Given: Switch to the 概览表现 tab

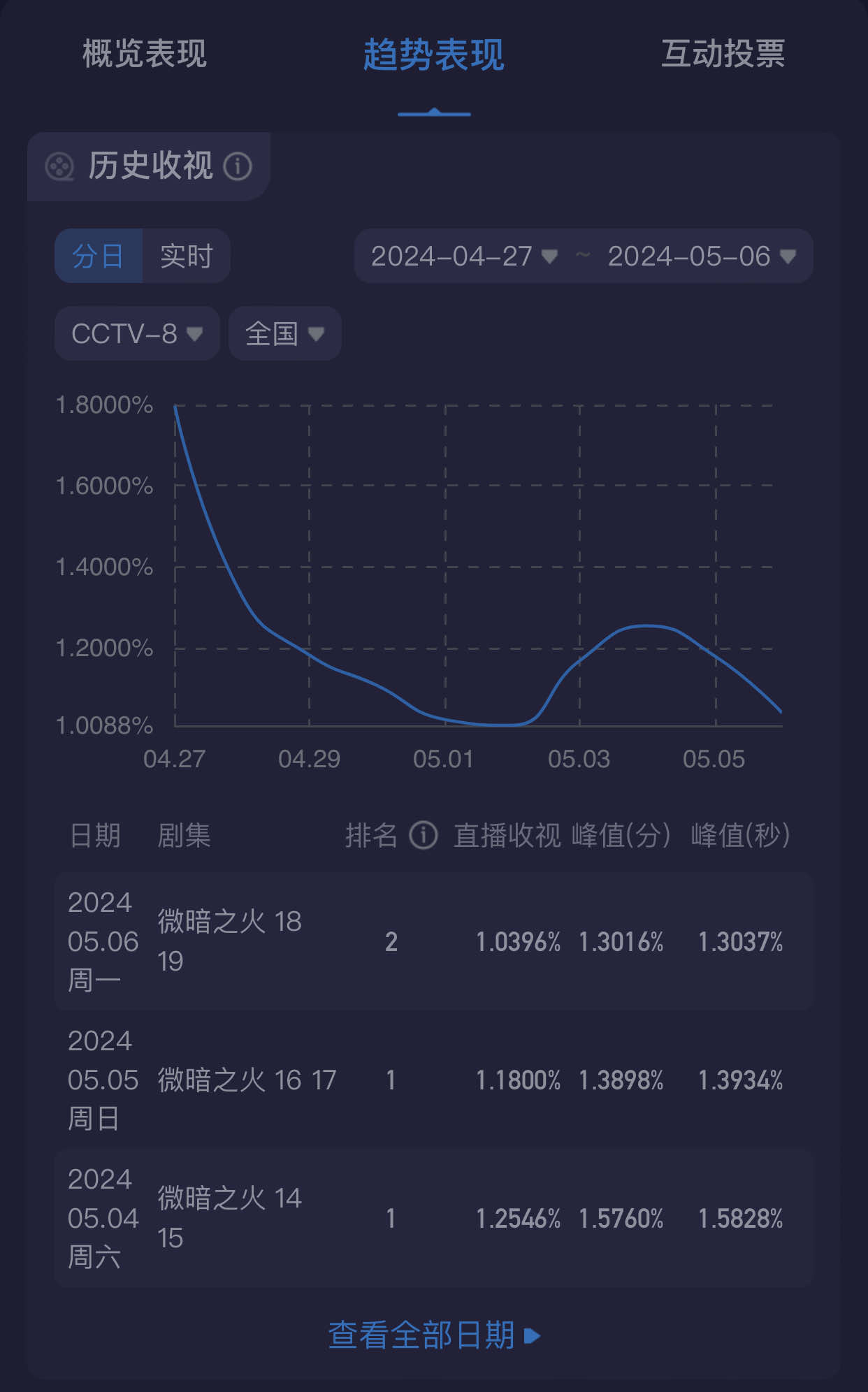Looking at the screenshot, I should [145, 54].
